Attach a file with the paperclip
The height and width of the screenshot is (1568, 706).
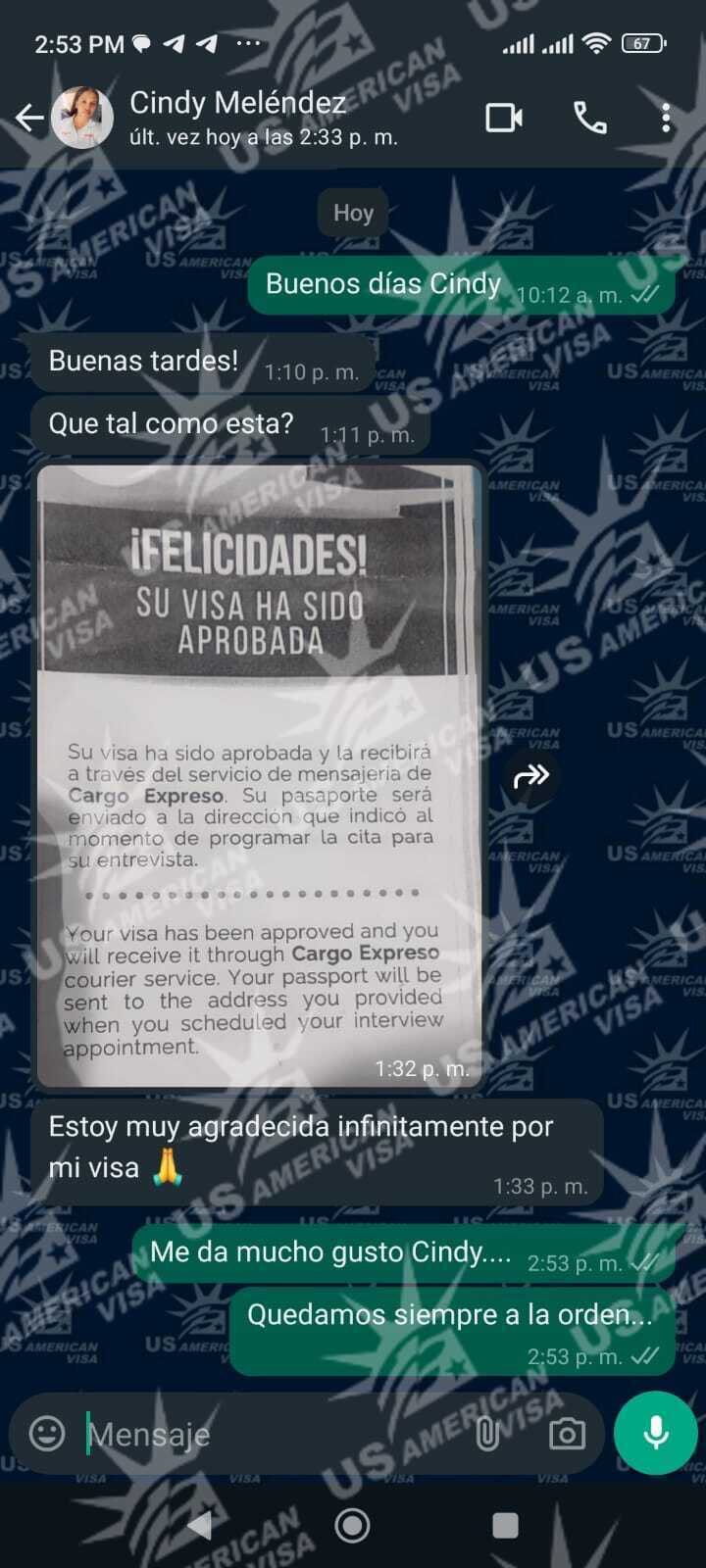click(487, 1435)
